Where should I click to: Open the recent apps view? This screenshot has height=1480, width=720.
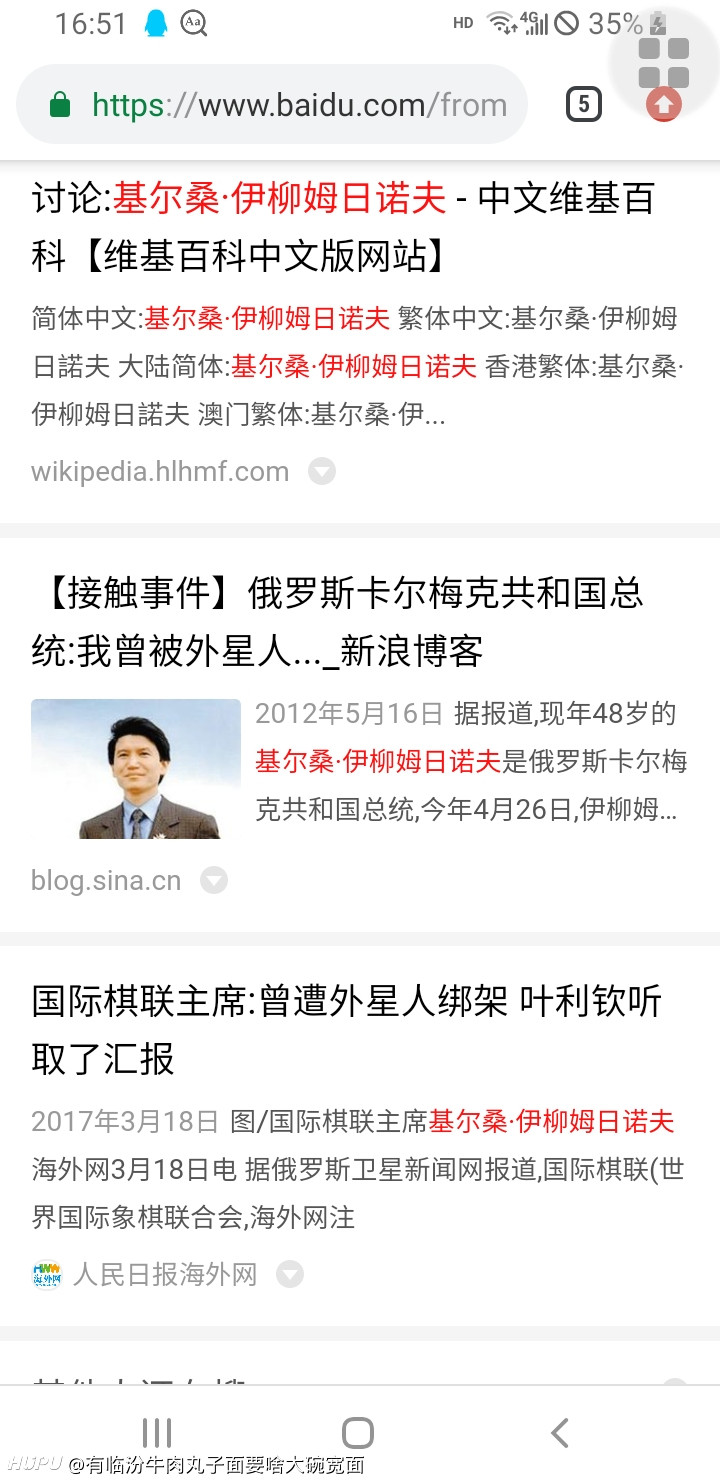(x=157, y=1432)
